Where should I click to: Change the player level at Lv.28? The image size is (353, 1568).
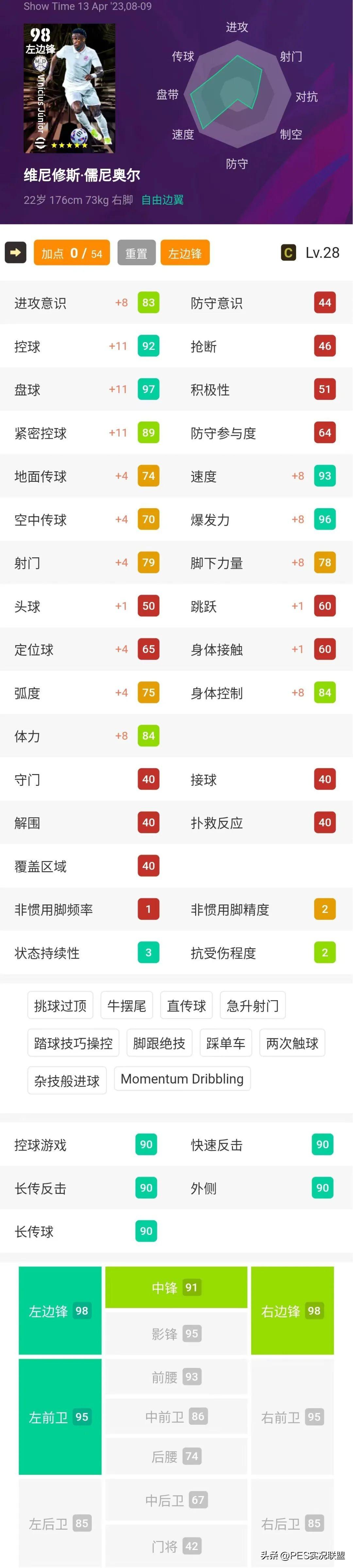point(322,253)
